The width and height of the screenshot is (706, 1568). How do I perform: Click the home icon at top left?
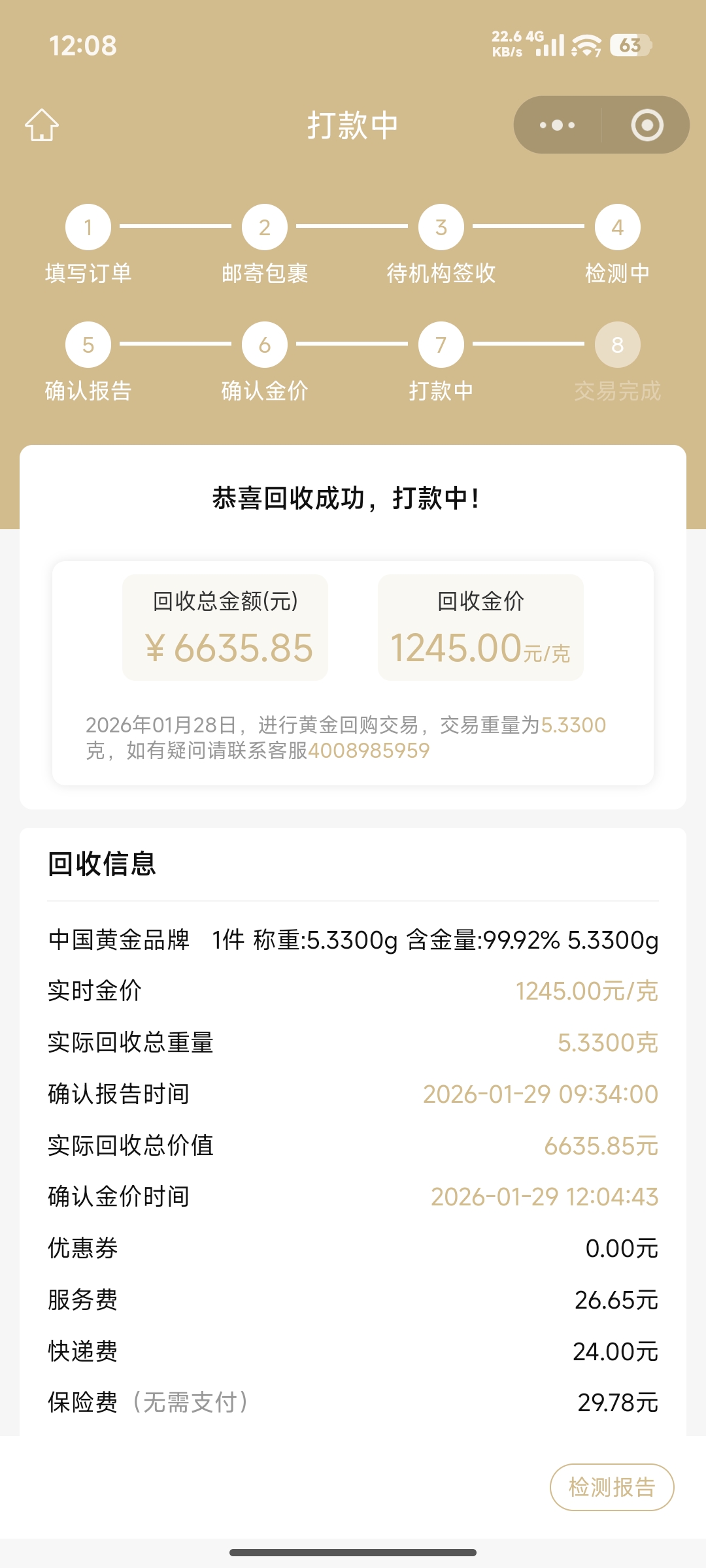tap(41, 126)
